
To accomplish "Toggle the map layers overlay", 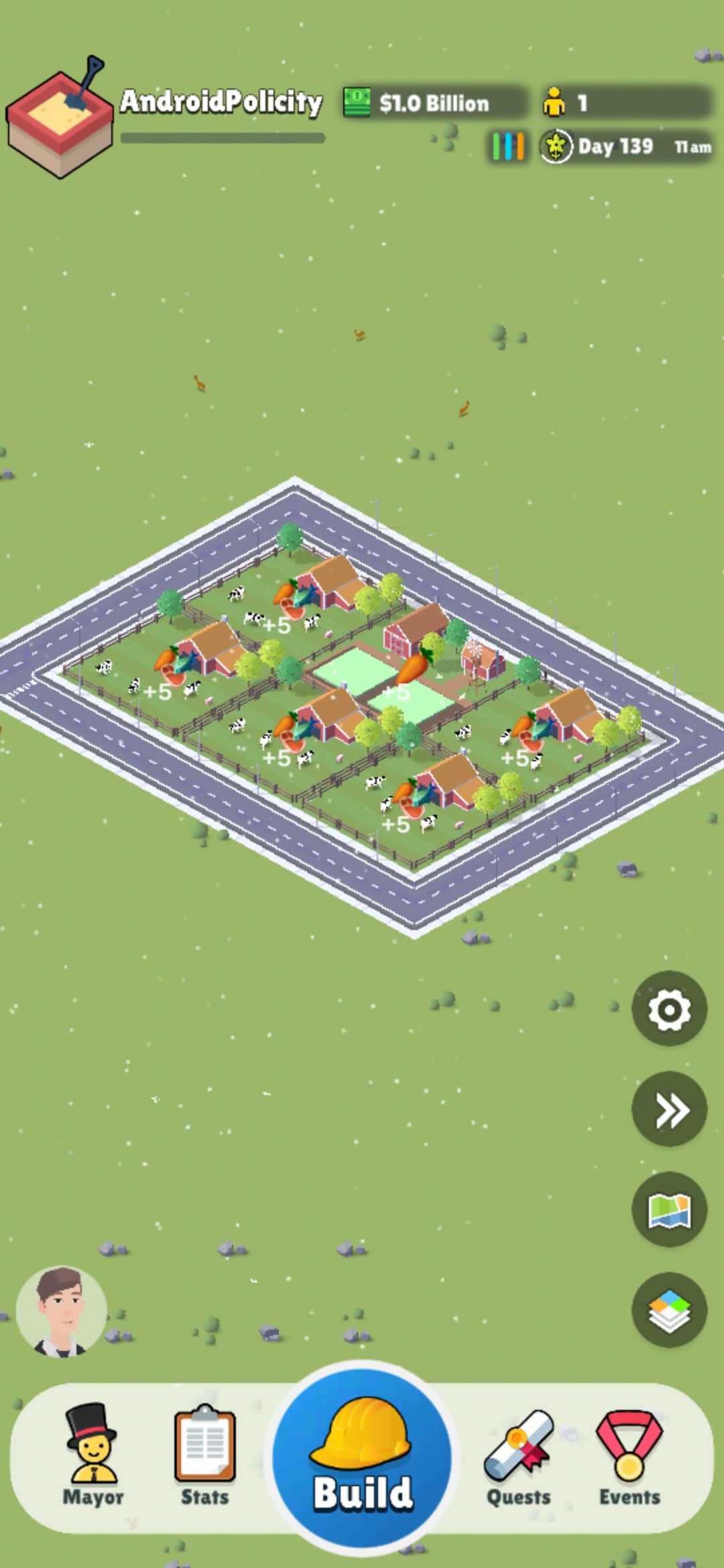I will (669, 1310).
